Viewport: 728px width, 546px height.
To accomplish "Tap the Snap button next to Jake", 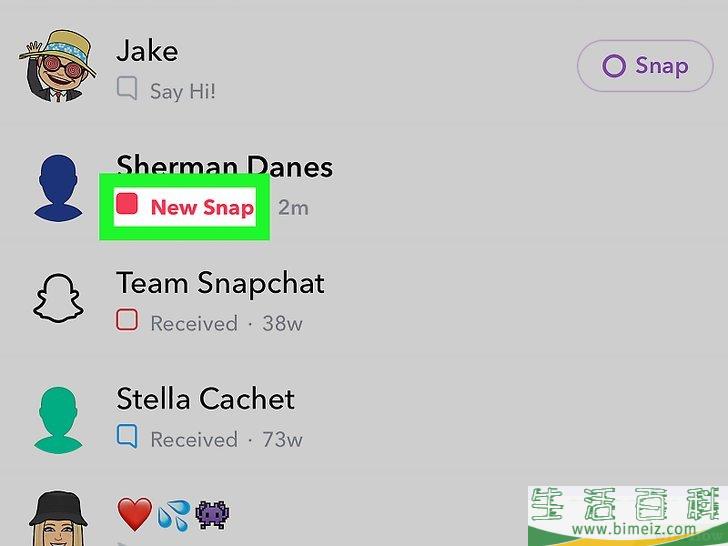I will [x=645, y=66].
